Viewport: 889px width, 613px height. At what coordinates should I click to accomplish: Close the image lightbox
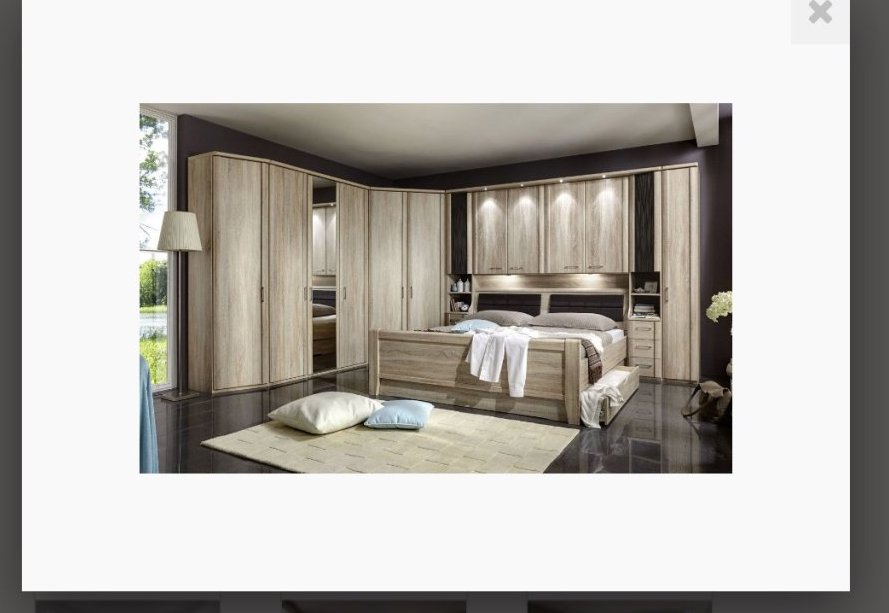point(820,14)
